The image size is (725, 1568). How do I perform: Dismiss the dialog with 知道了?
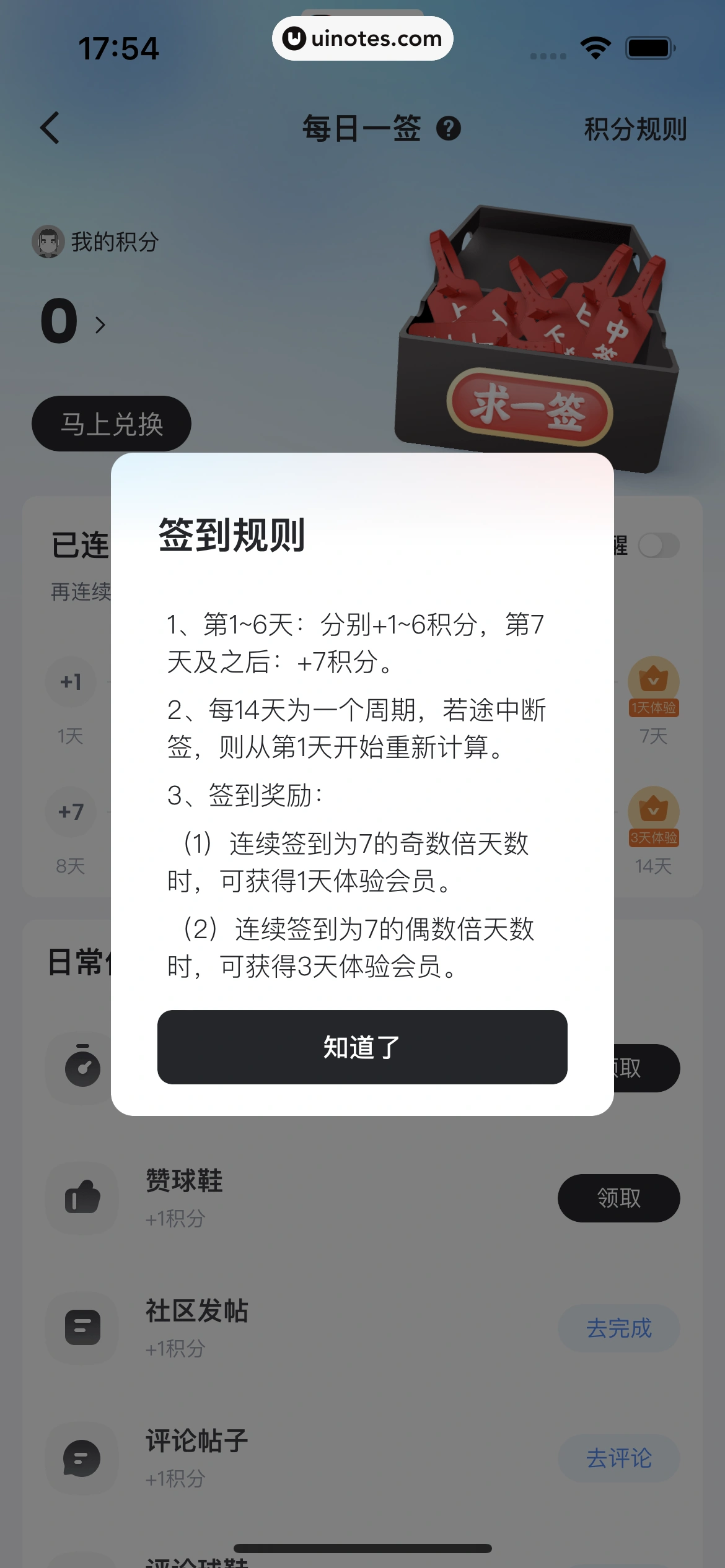tap(362, 1047)
